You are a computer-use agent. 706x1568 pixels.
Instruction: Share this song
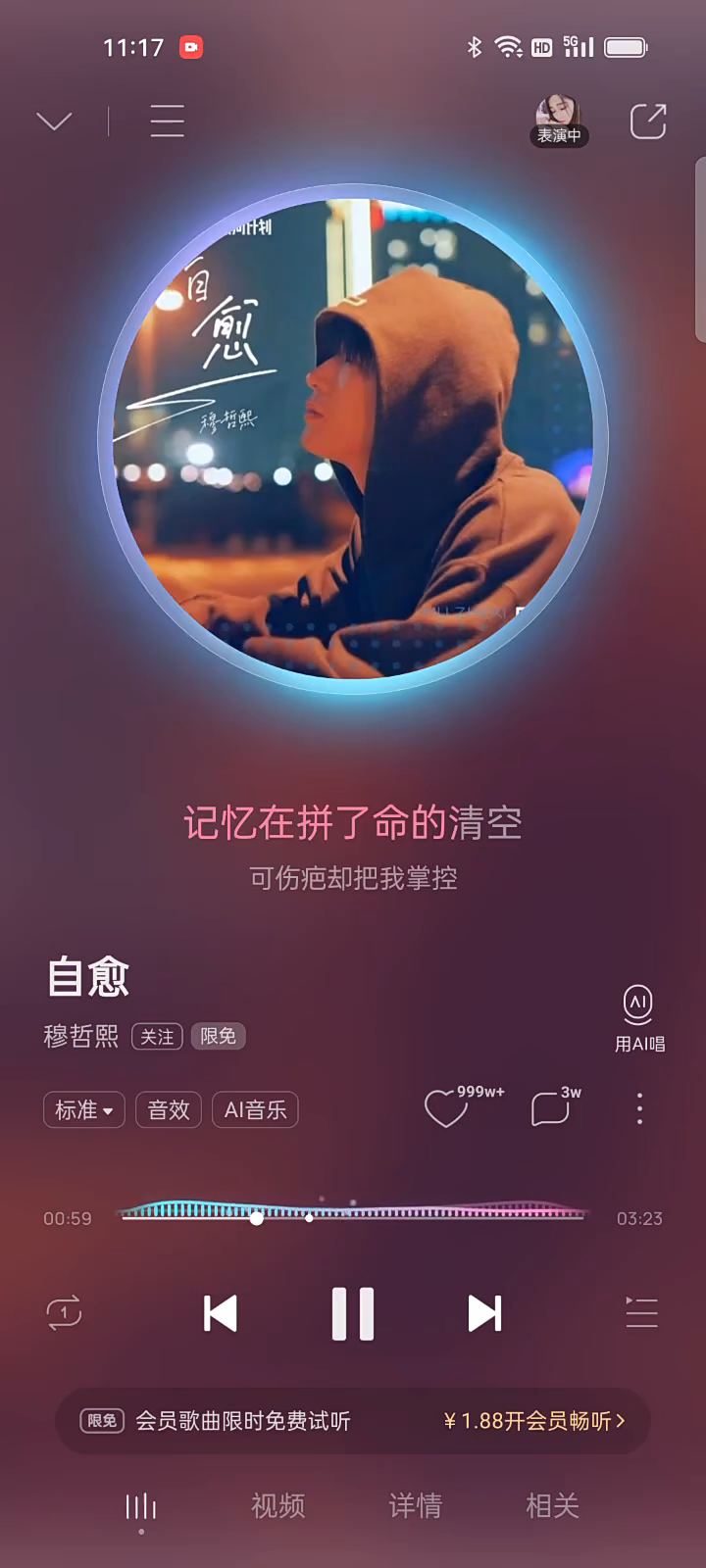(647, 122)
